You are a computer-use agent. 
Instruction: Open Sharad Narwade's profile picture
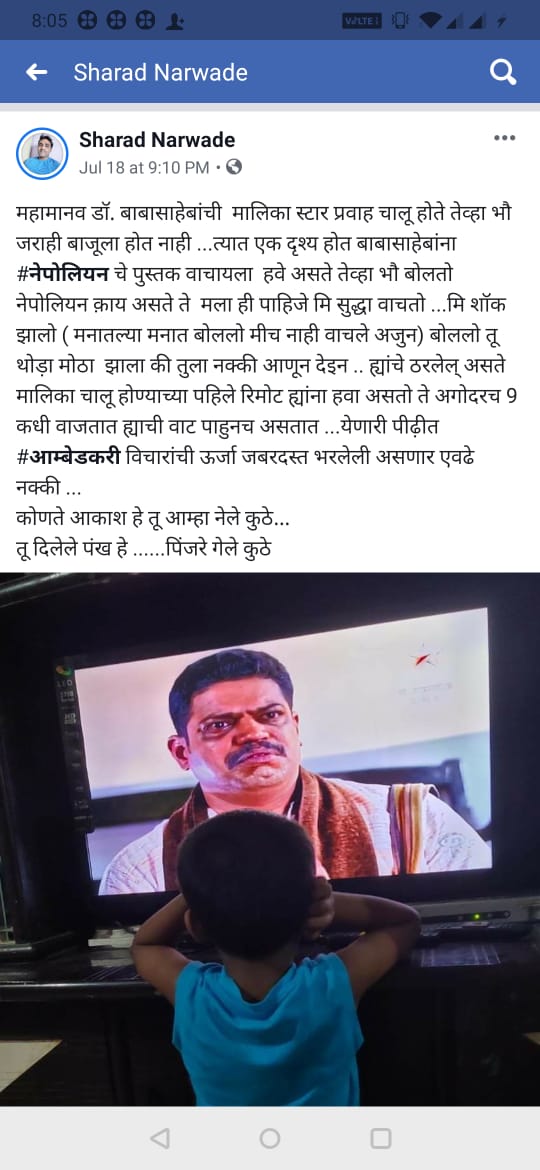43,153
